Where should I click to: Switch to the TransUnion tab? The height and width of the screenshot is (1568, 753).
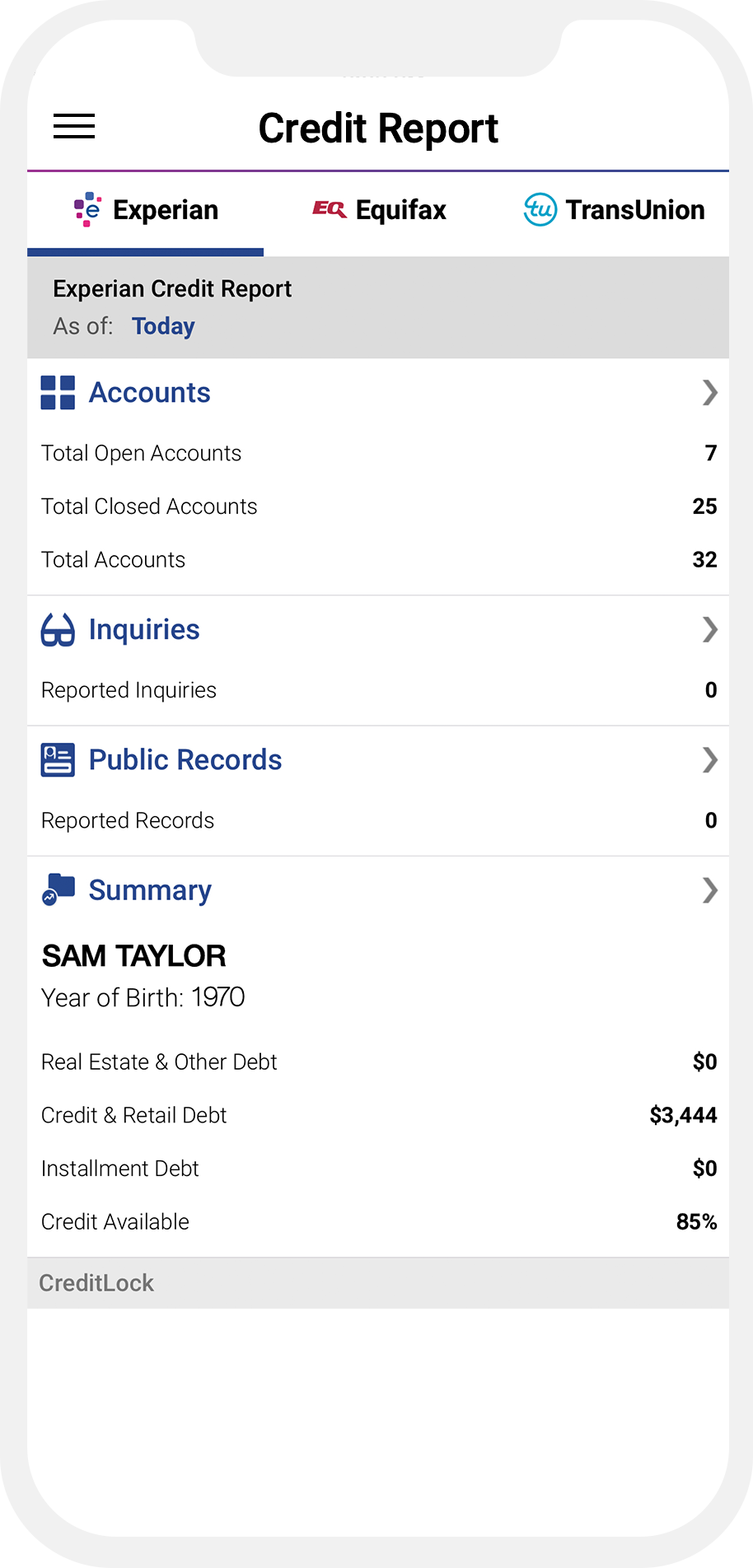click(614, 211)
